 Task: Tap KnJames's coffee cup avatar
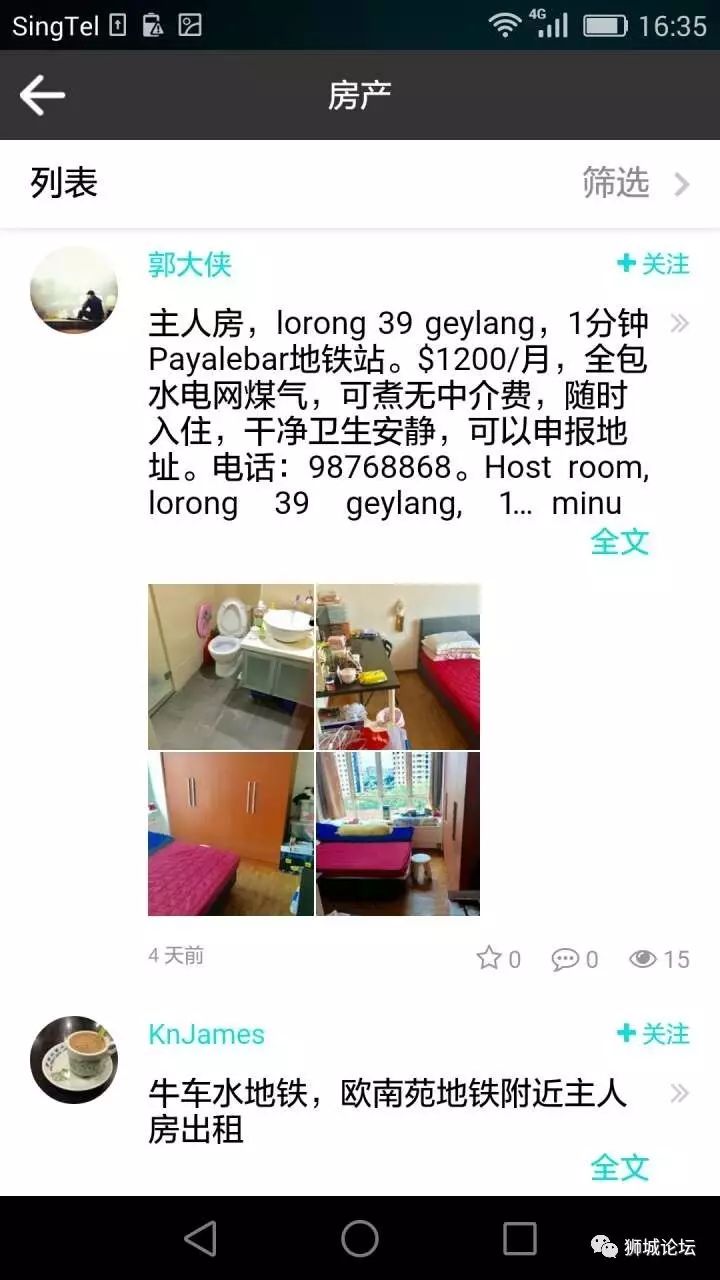pos(73,1062)
